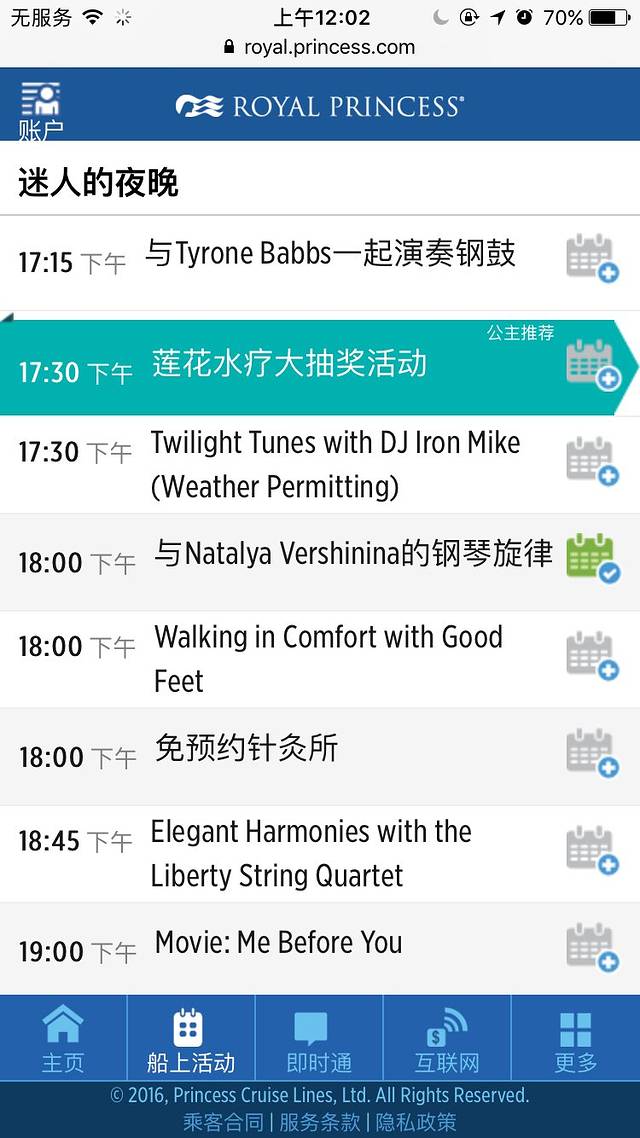Open the 账户 account icon
Viewport: 640px width, 1138px height.
(x=41, y=108)
